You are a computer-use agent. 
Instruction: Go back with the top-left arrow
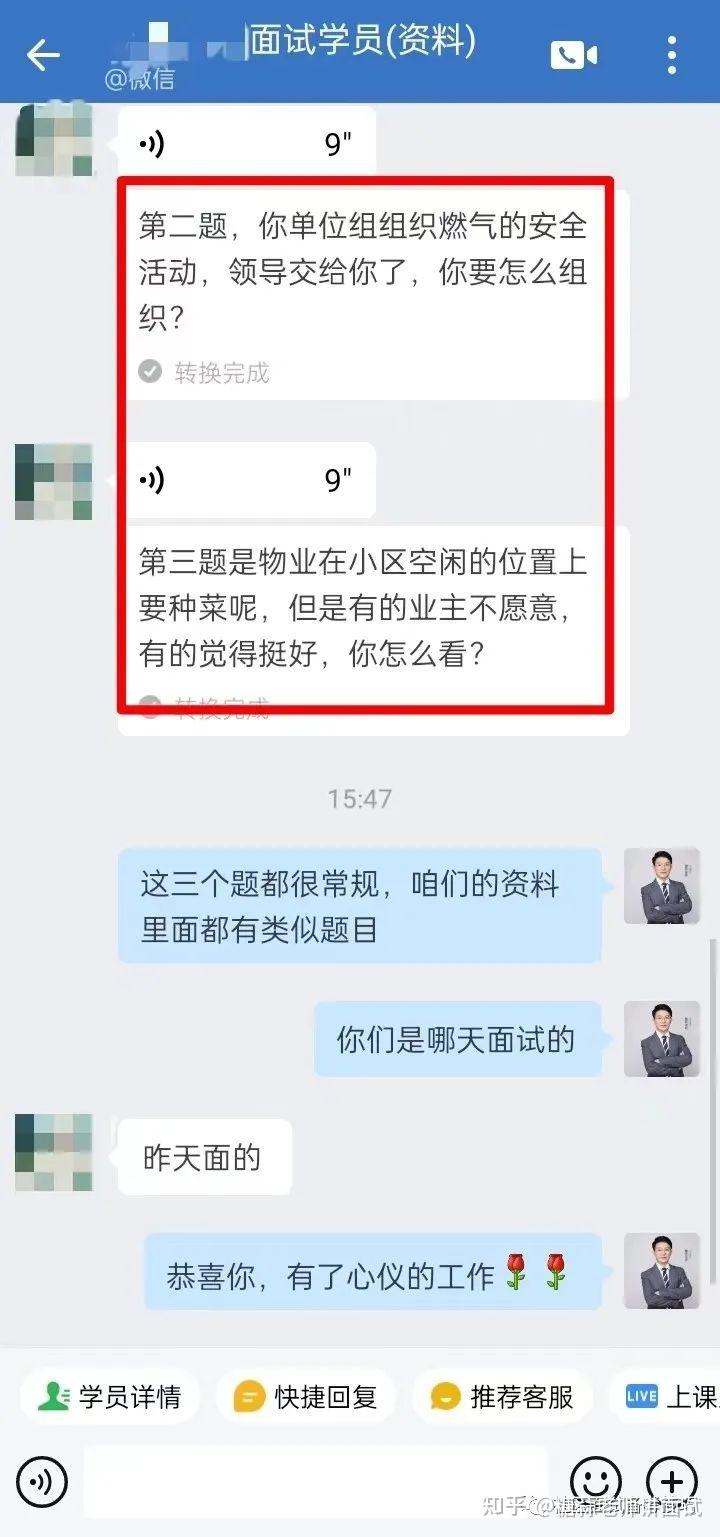pyautogui.click(x=43, y=55)
